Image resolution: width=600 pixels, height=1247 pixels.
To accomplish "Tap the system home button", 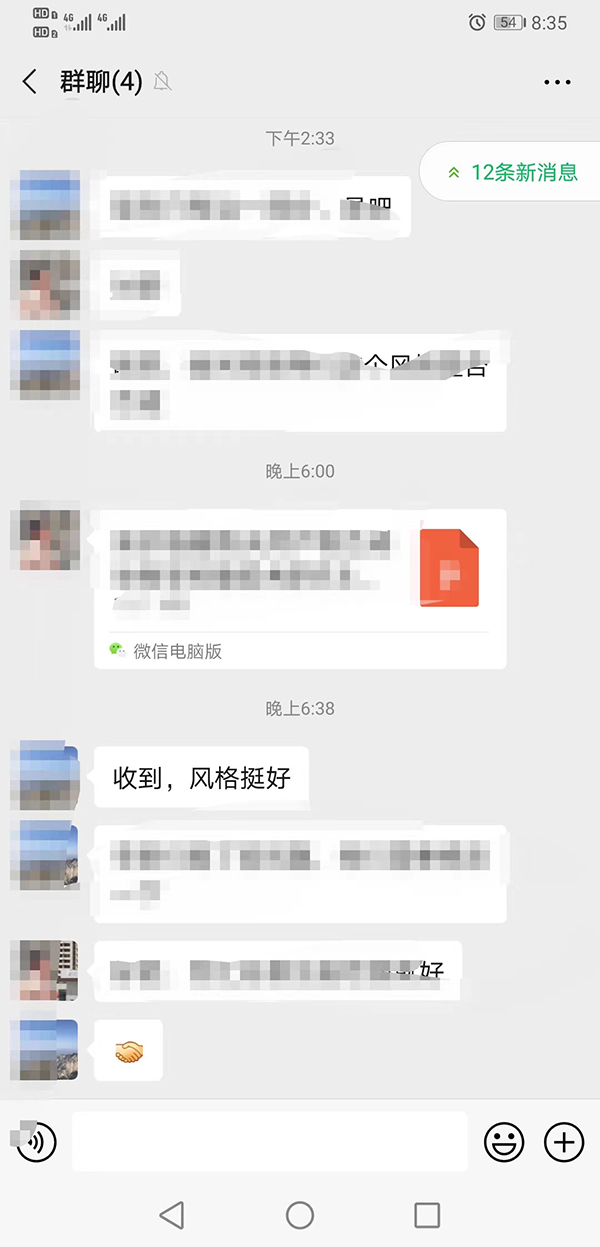I will point(300,1215).
